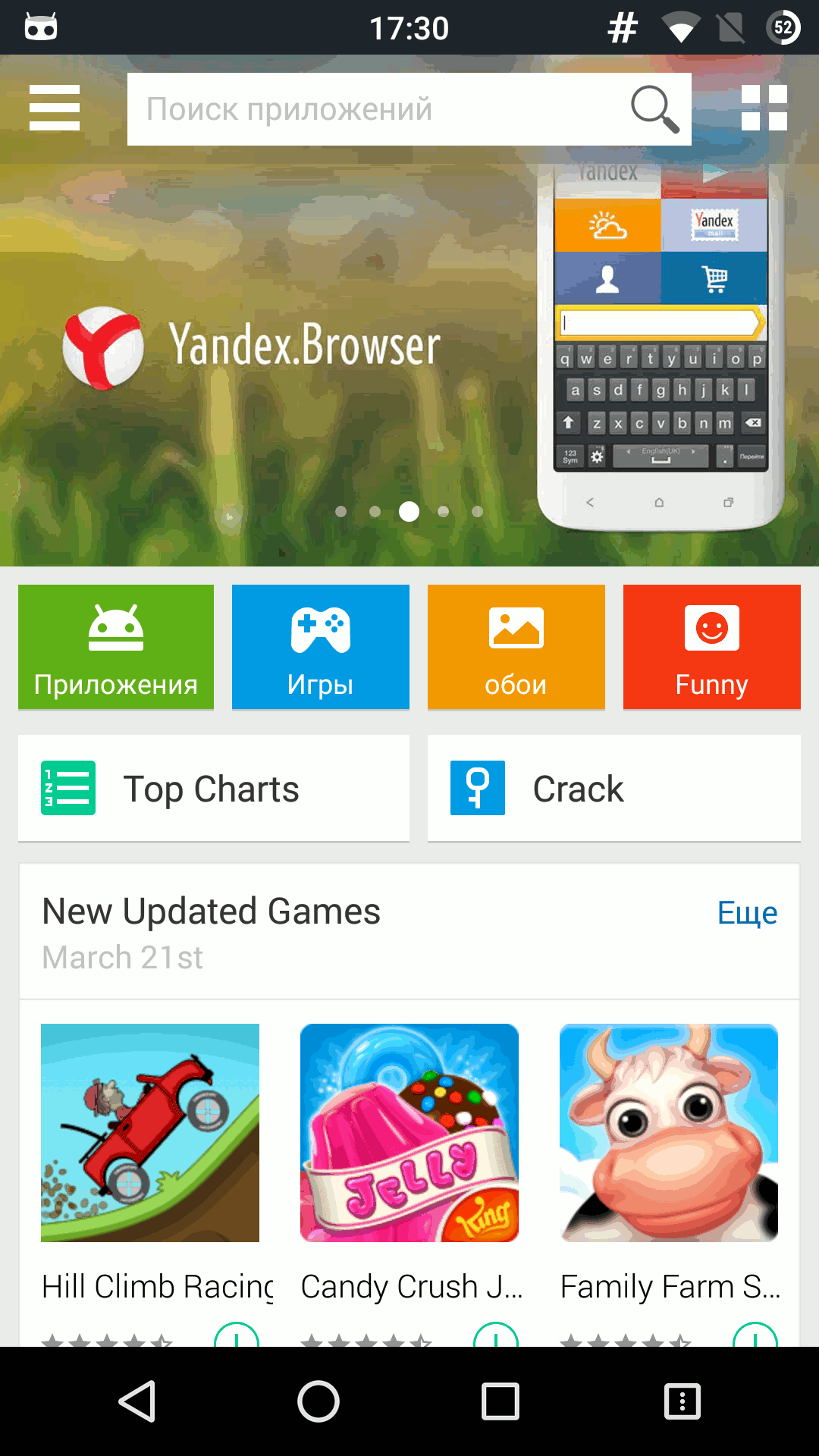Viewport: 819px width, 1456px height.
Task: Open the Приложения category
Action: [116, 647]
